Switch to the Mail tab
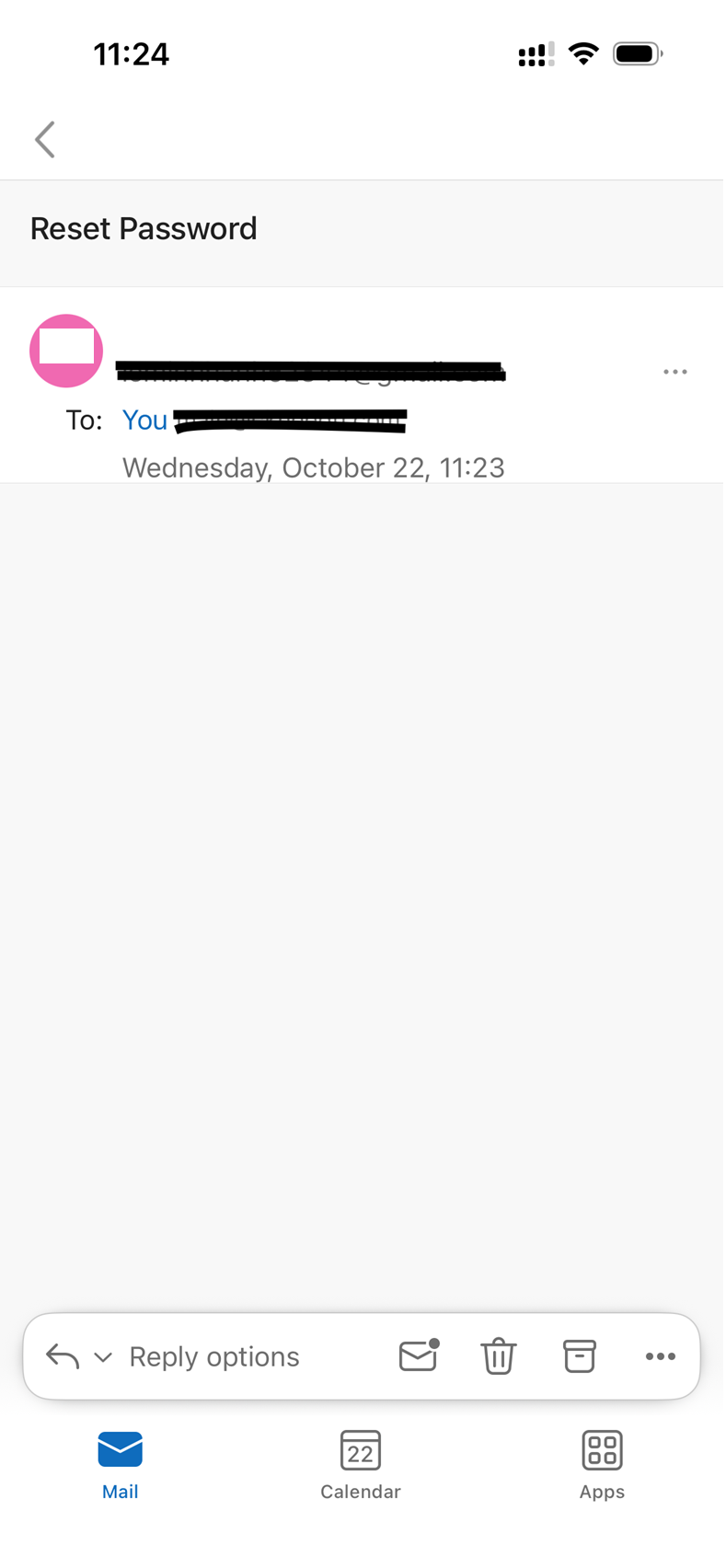This screenshot has height=1568, width=726. (x=120, y=1465)
